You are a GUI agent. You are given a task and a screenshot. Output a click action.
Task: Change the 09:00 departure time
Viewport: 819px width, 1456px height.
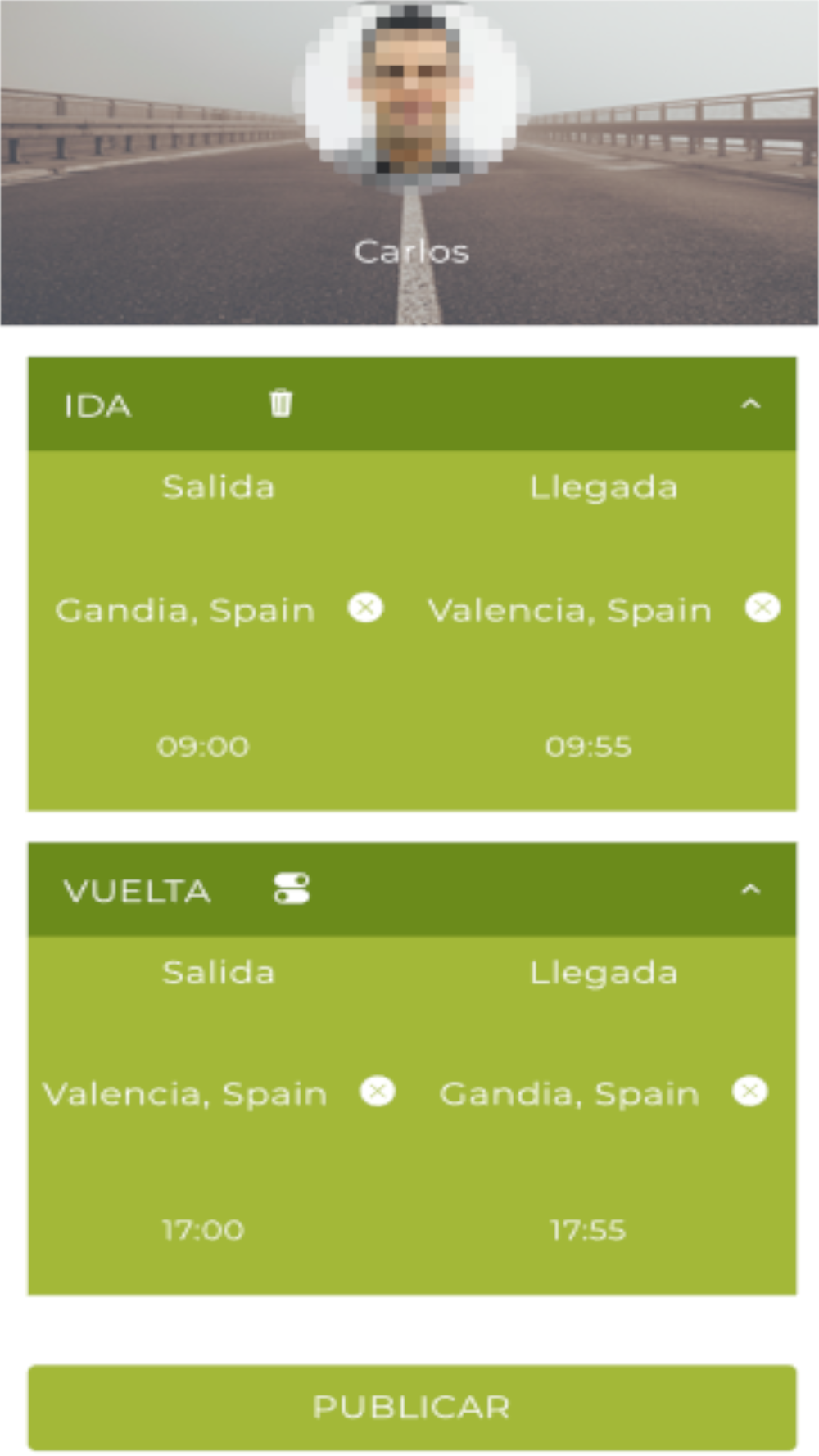tap(203, 746)
